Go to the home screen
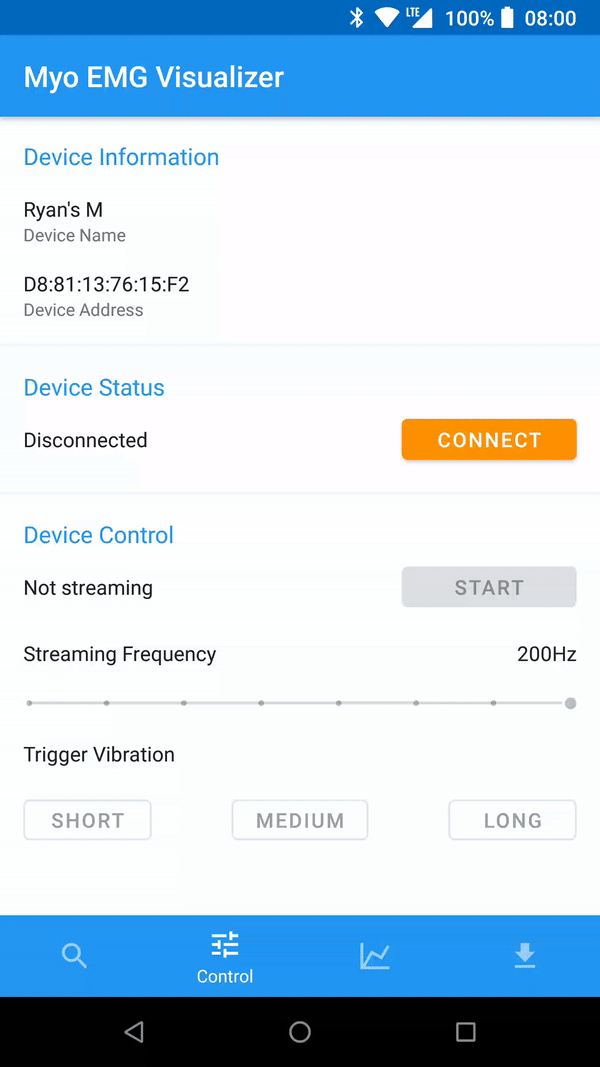 point(300,1032)
